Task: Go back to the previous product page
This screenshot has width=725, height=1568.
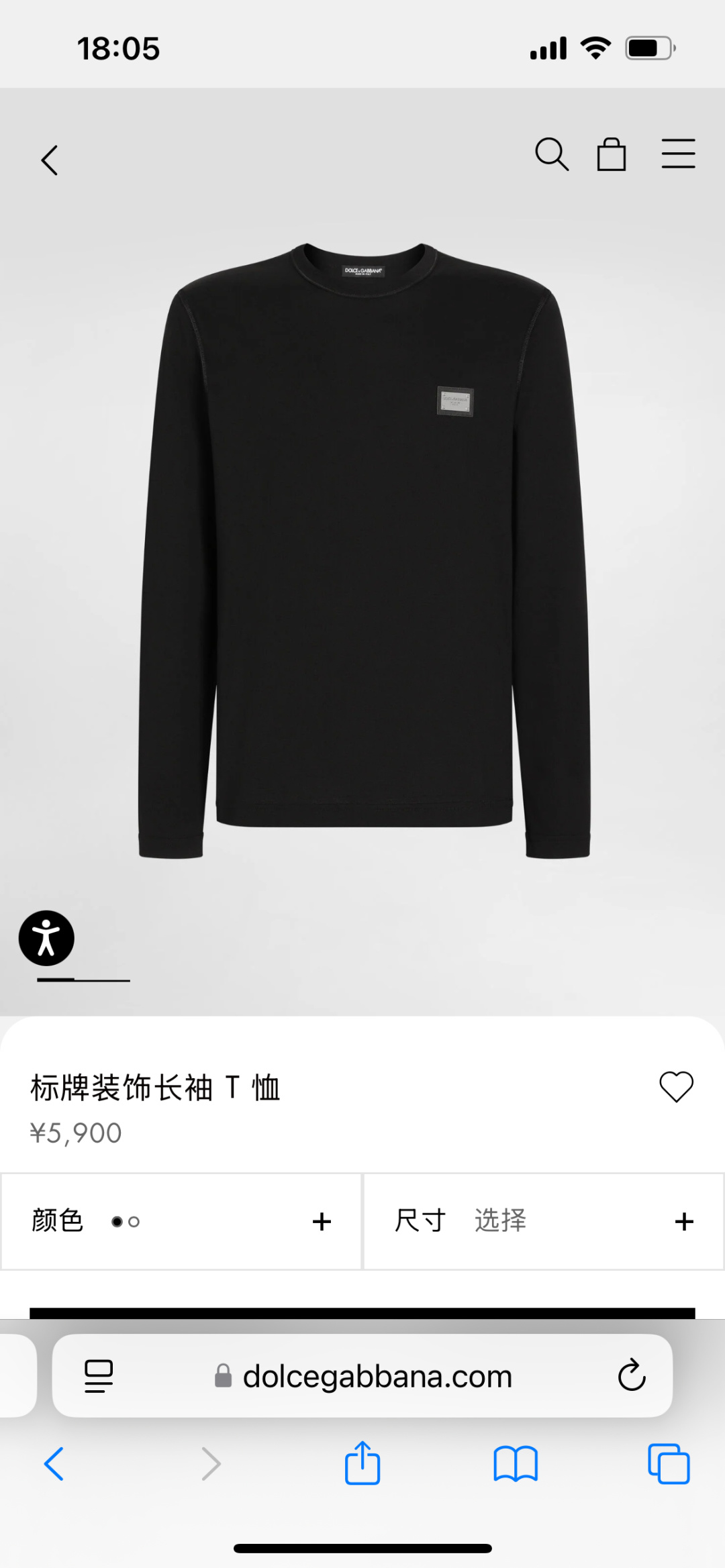Action: point(50,160)
